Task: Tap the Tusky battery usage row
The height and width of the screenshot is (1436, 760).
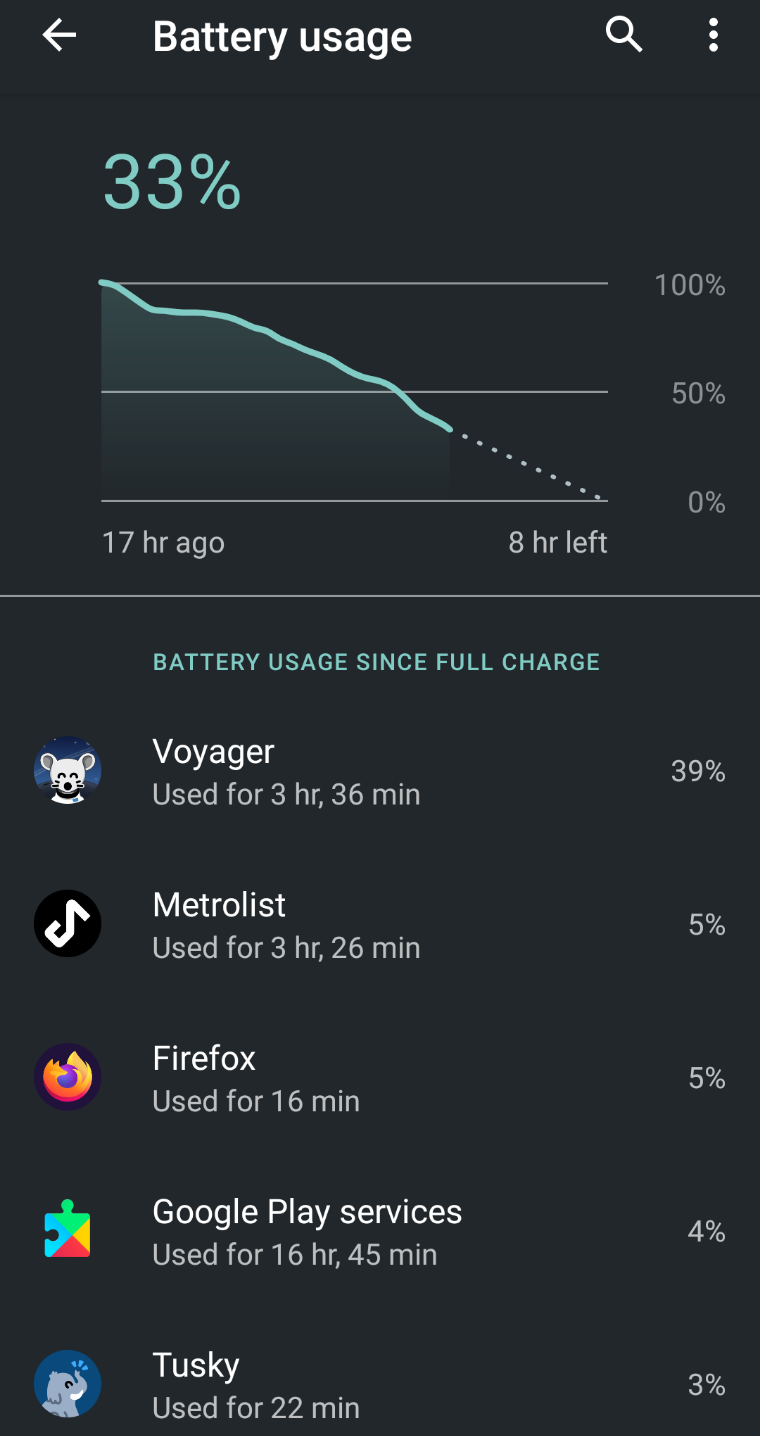Action: coord(380,1384)
